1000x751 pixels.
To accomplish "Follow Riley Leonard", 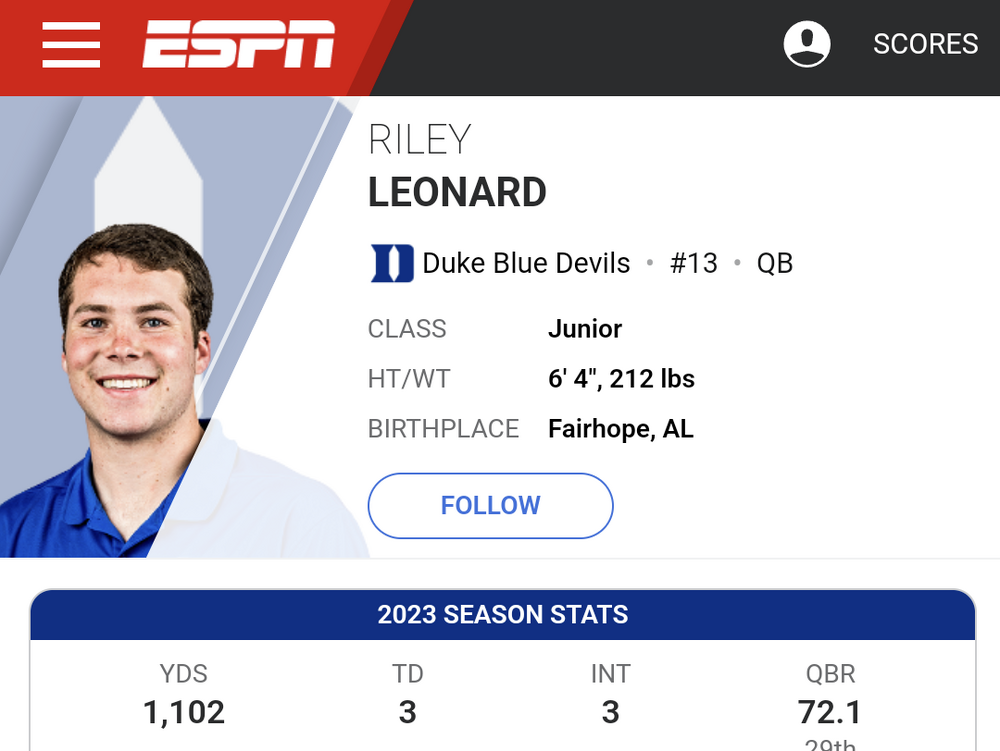I will tap(490, 505).
